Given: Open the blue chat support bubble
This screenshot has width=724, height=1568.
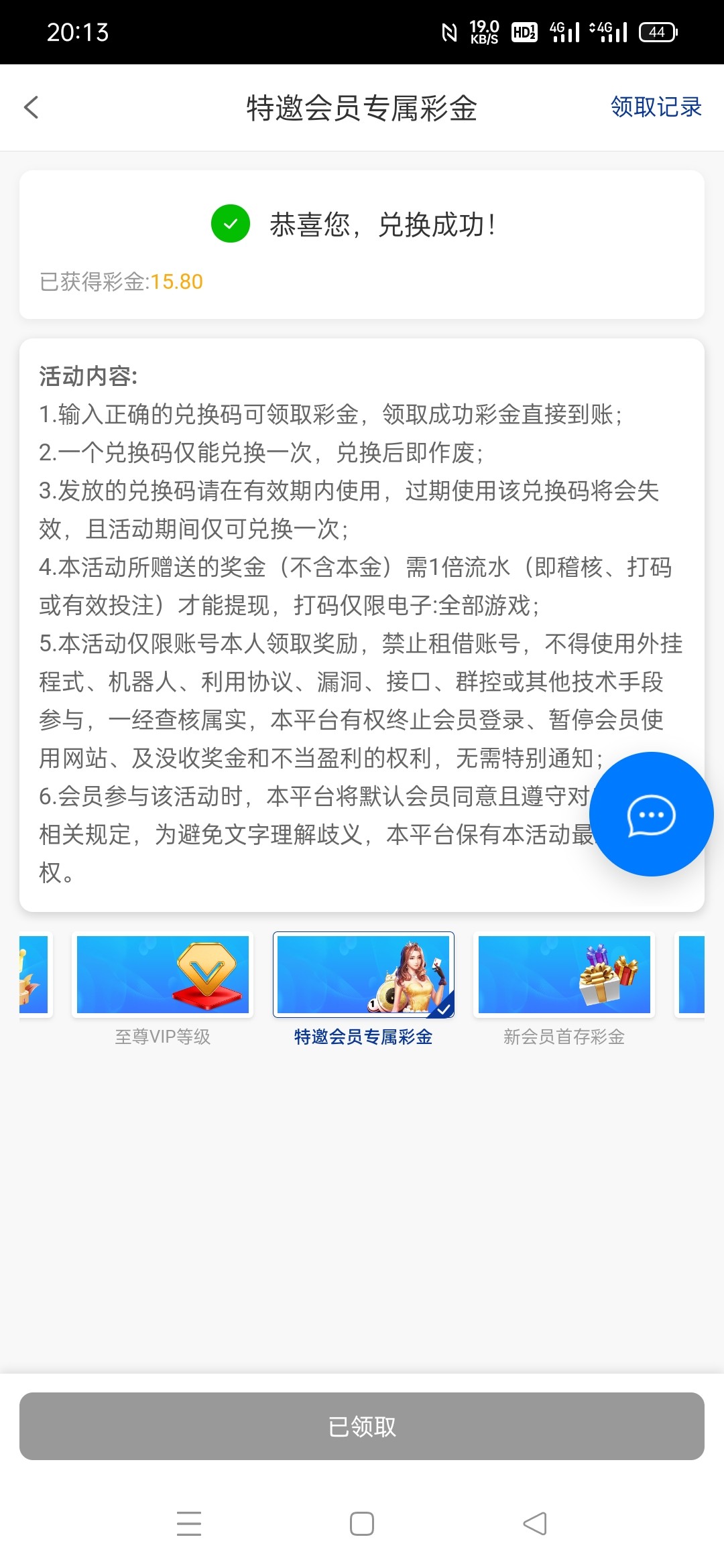Looking at the screenshot, I should pyautogui.click(x=651, y=814).
